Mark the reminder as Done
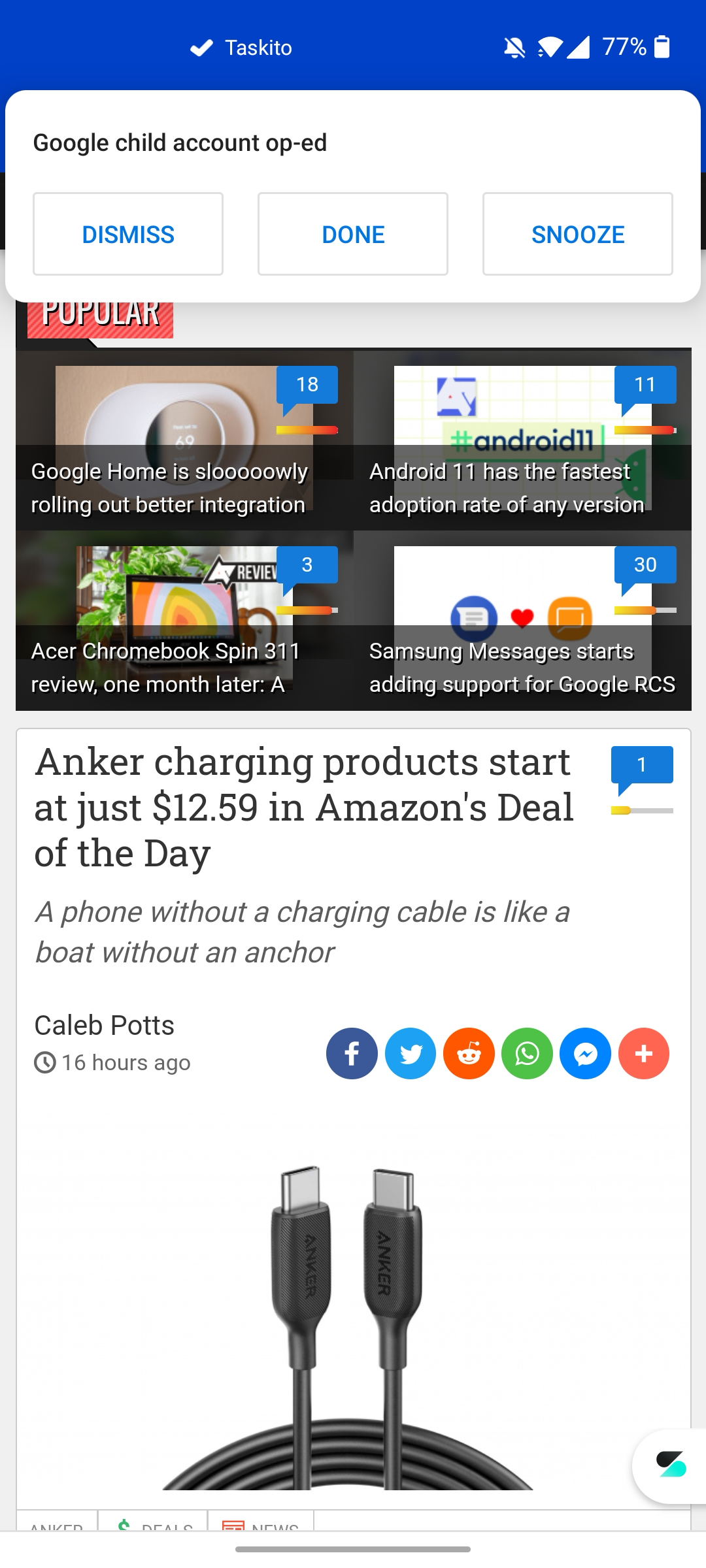Screen dimensions: 706x1568 (x=353, y=234)
